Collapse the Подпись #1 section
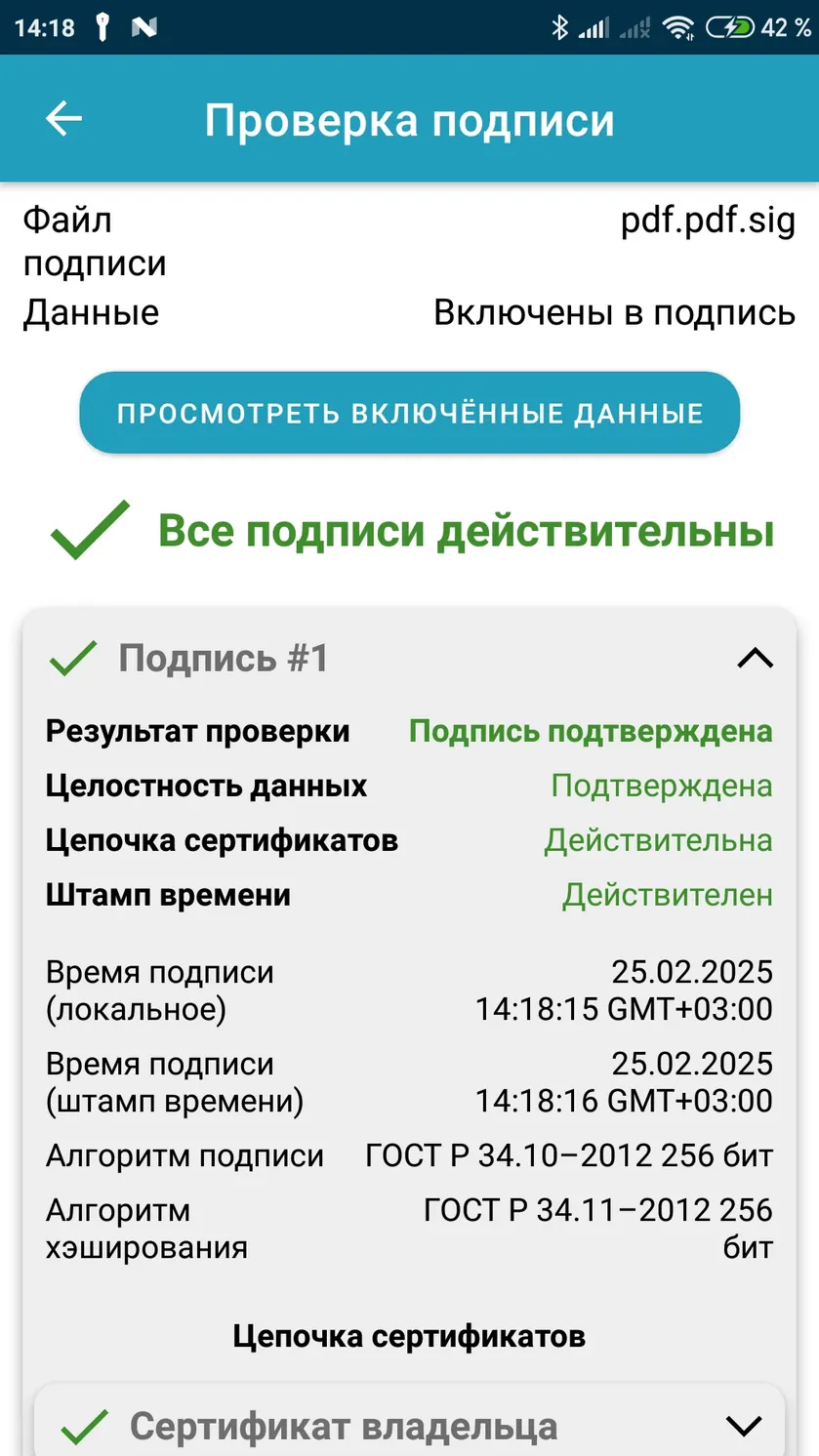 pyautogui.click(x=755, y=659)
